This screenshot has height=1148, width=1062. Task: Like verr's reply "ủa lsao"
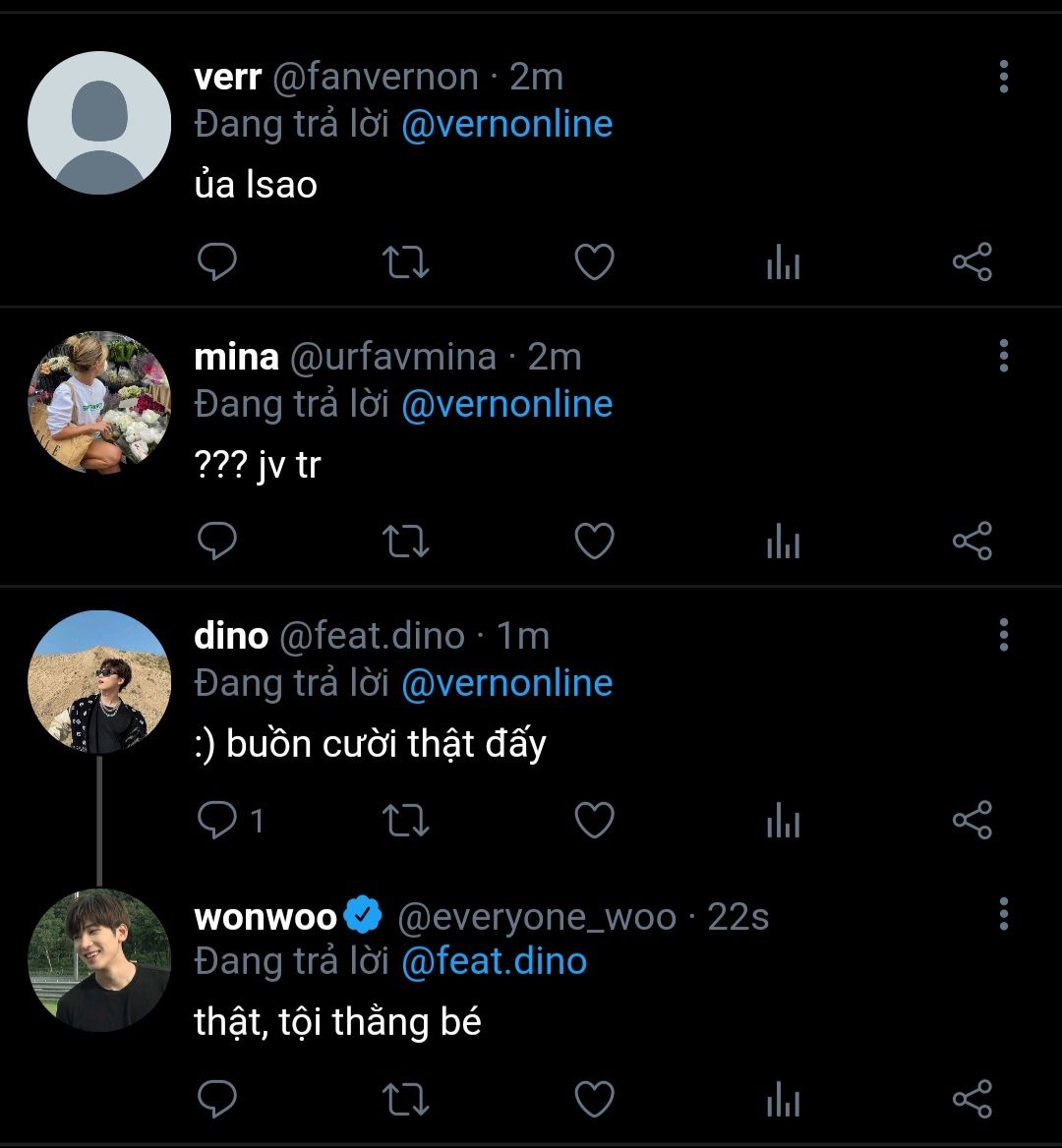point(594,262)
